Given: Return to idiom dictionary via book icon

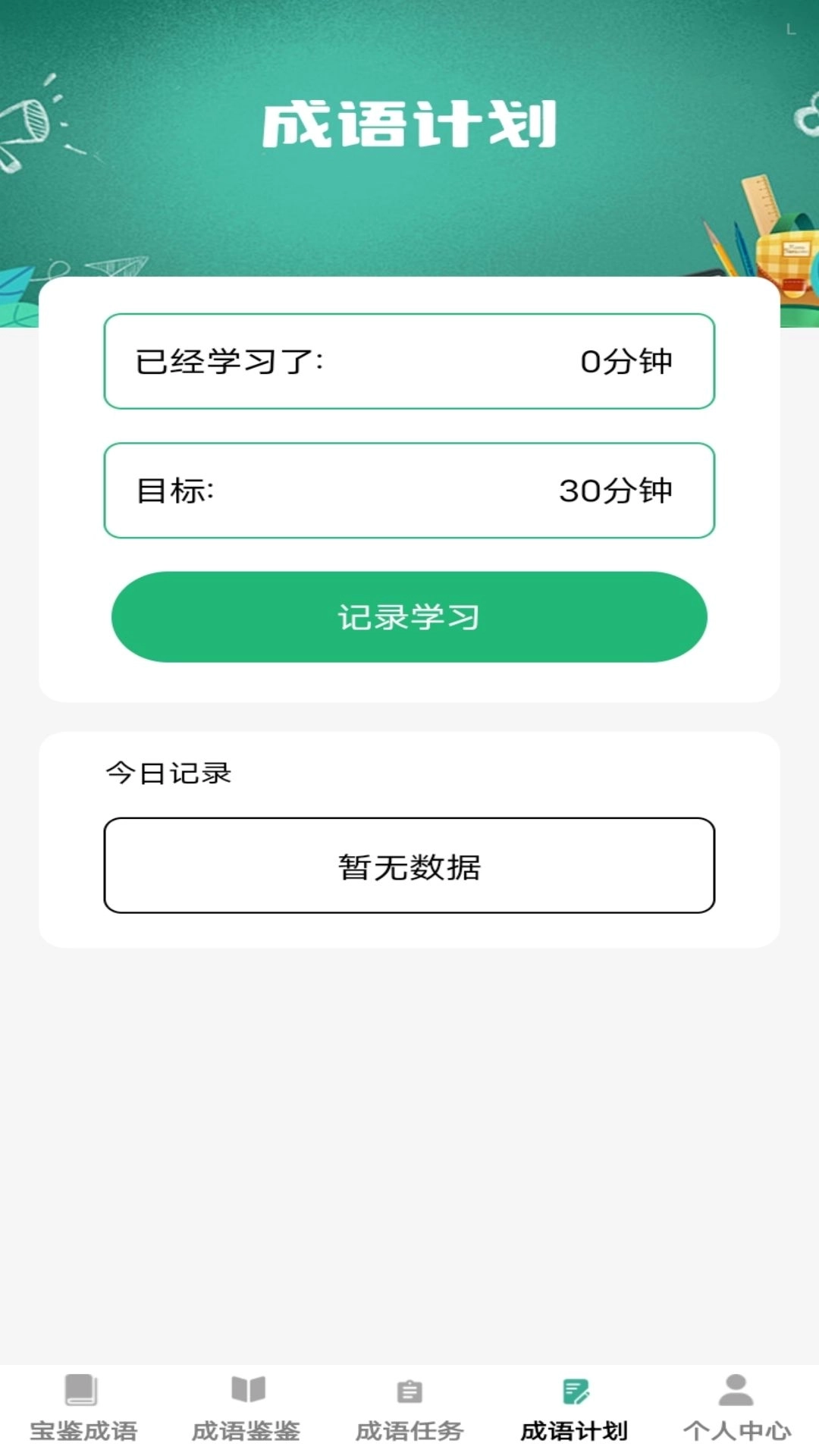Looking at the screenshot, I should tap(81, 1404).
